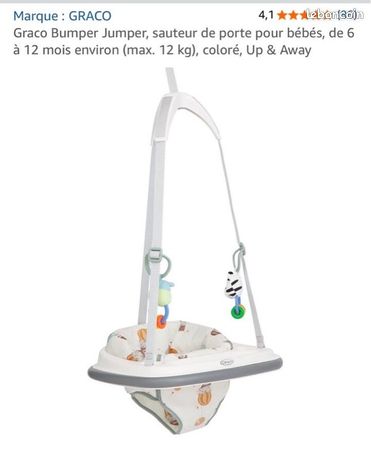The height and width of the screenshot is (460, 371).
Task: Open the Marque : GRACO brand link
Action: click(x=62, y=16)
